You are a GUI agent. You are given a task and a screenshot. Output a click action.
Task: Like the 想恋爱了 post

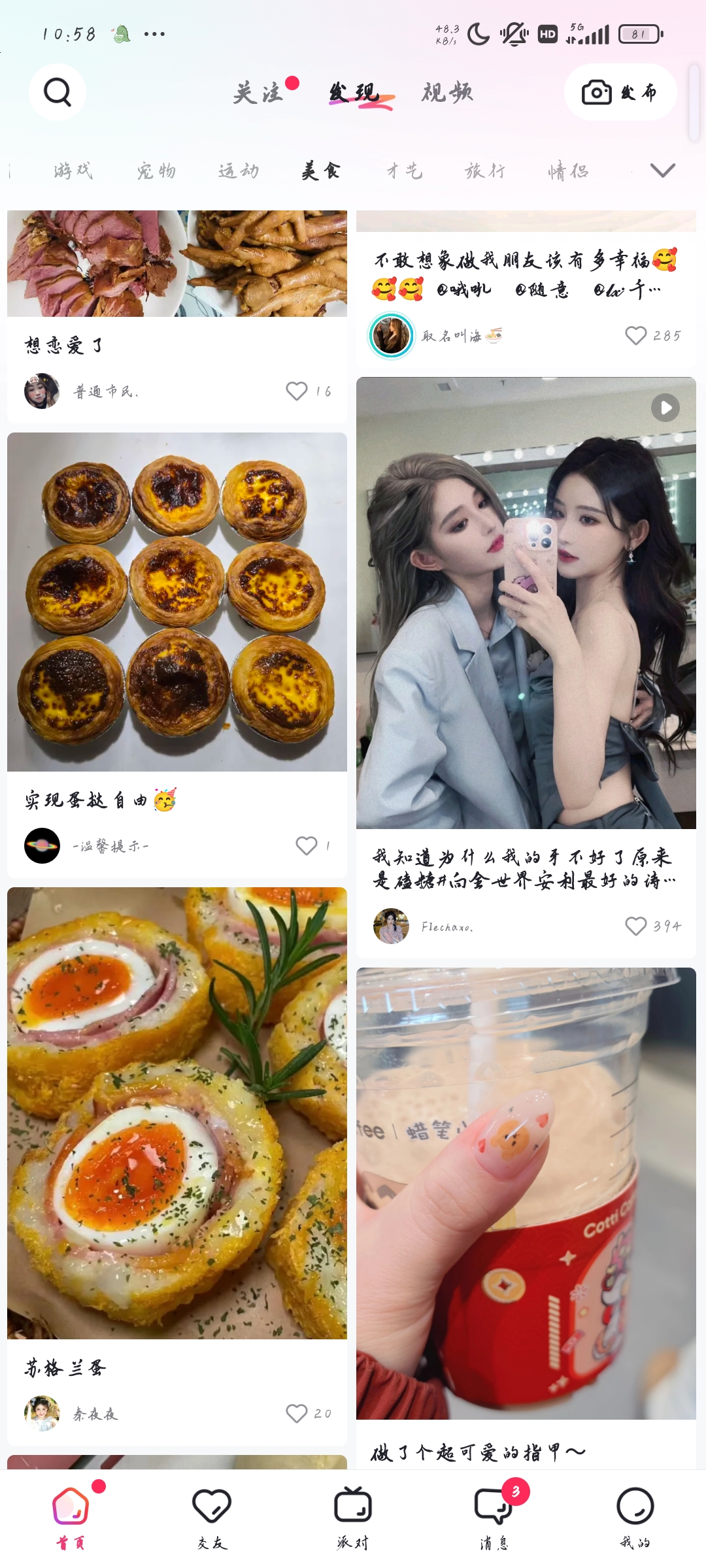[x=297, y=391]
